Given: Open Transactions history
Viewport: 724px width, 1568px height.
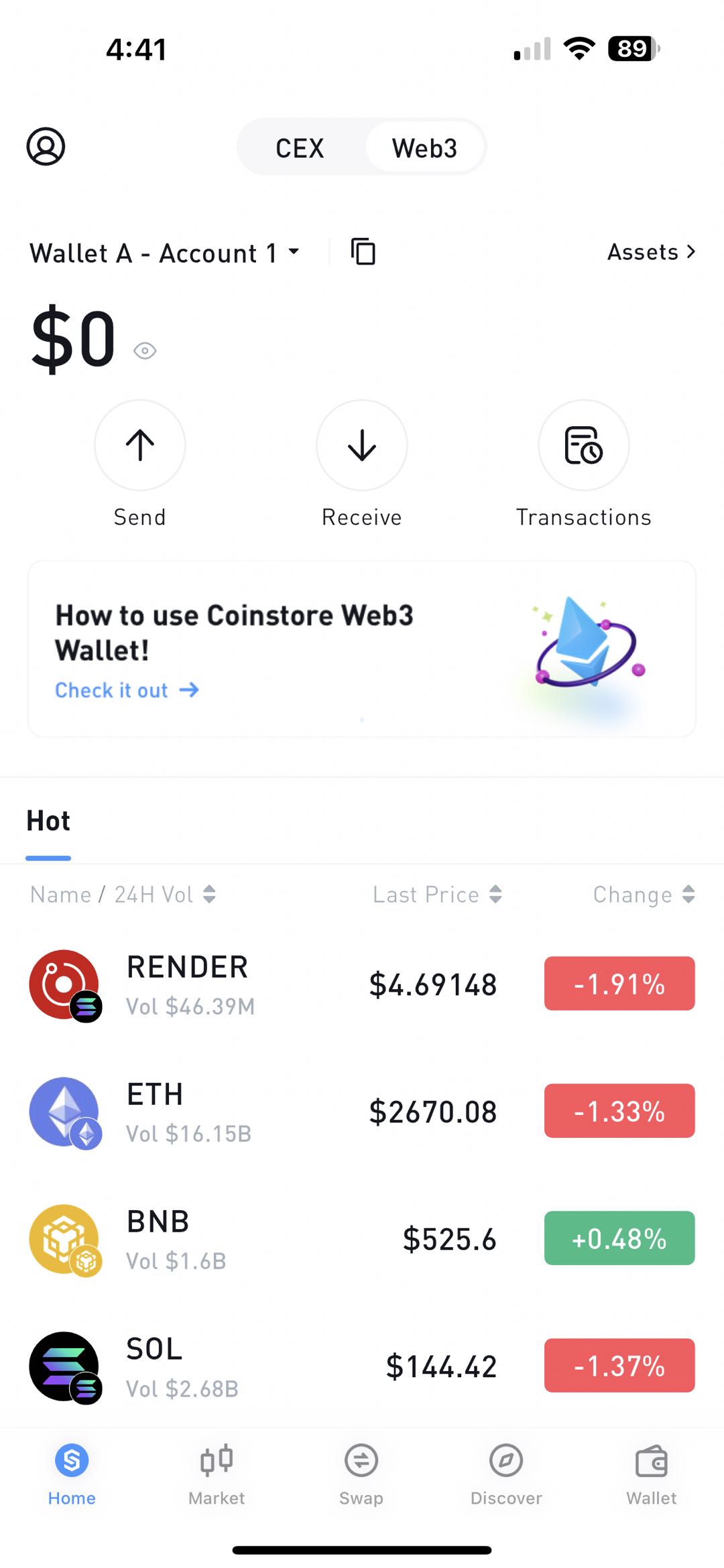Looking at the screenshot, I should (x=583, y=446).
